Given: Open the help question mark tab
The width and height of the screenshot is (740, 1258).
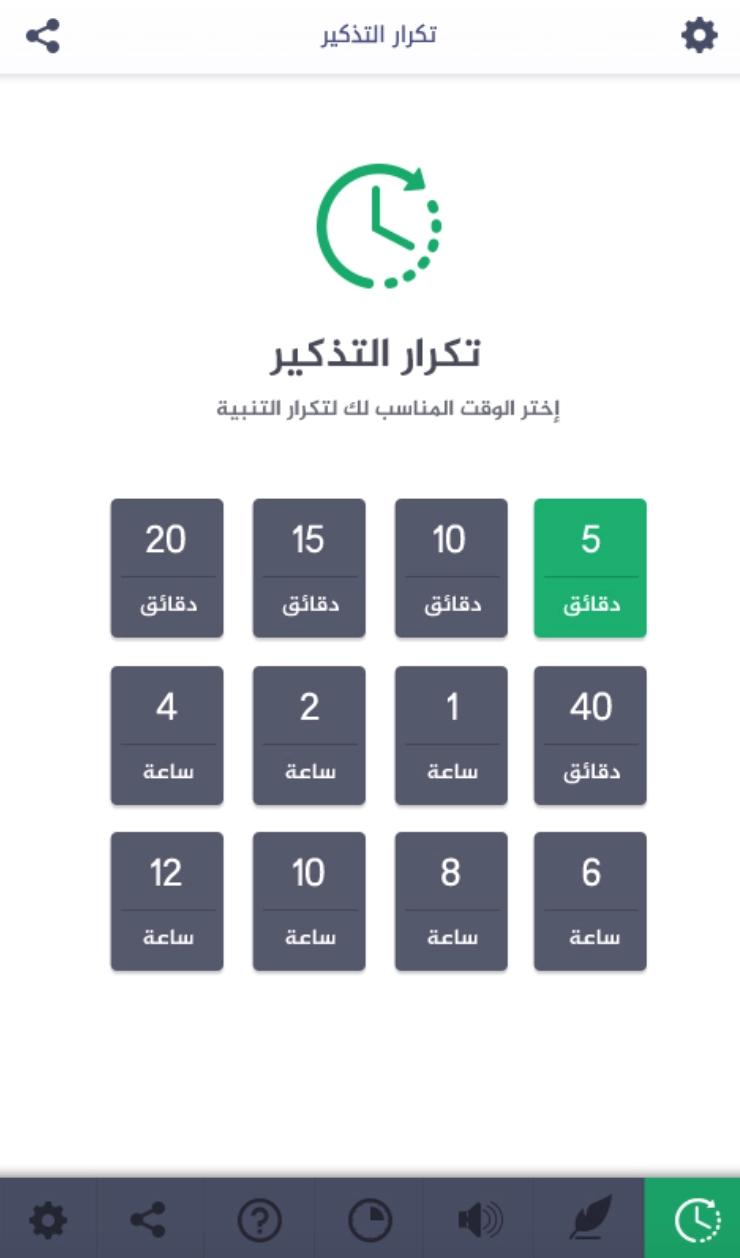Looking at the screenshot, I should point(259,1219).
